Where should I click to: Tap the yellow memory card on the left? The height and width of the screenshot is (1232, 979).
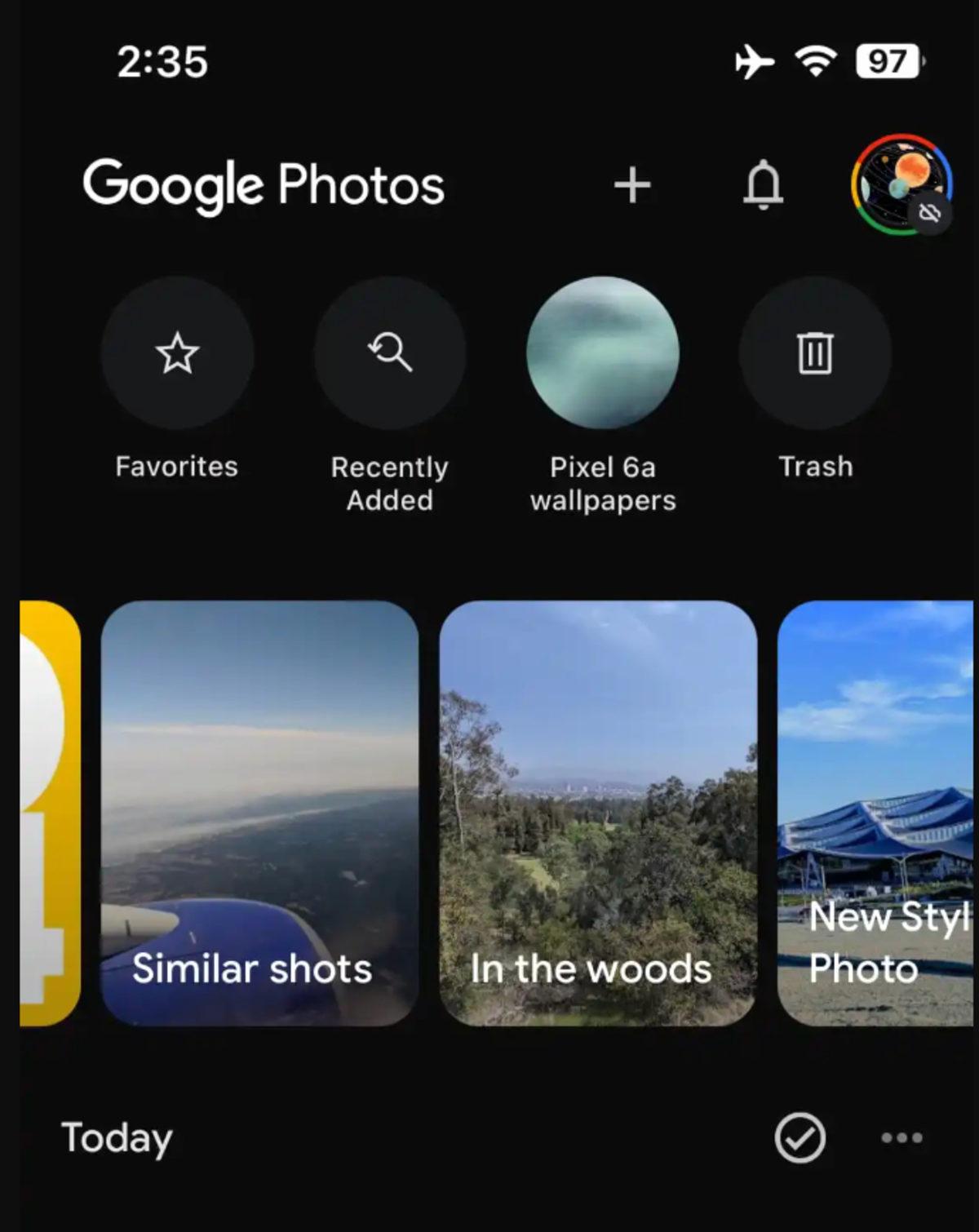click(x=41, y=816)
